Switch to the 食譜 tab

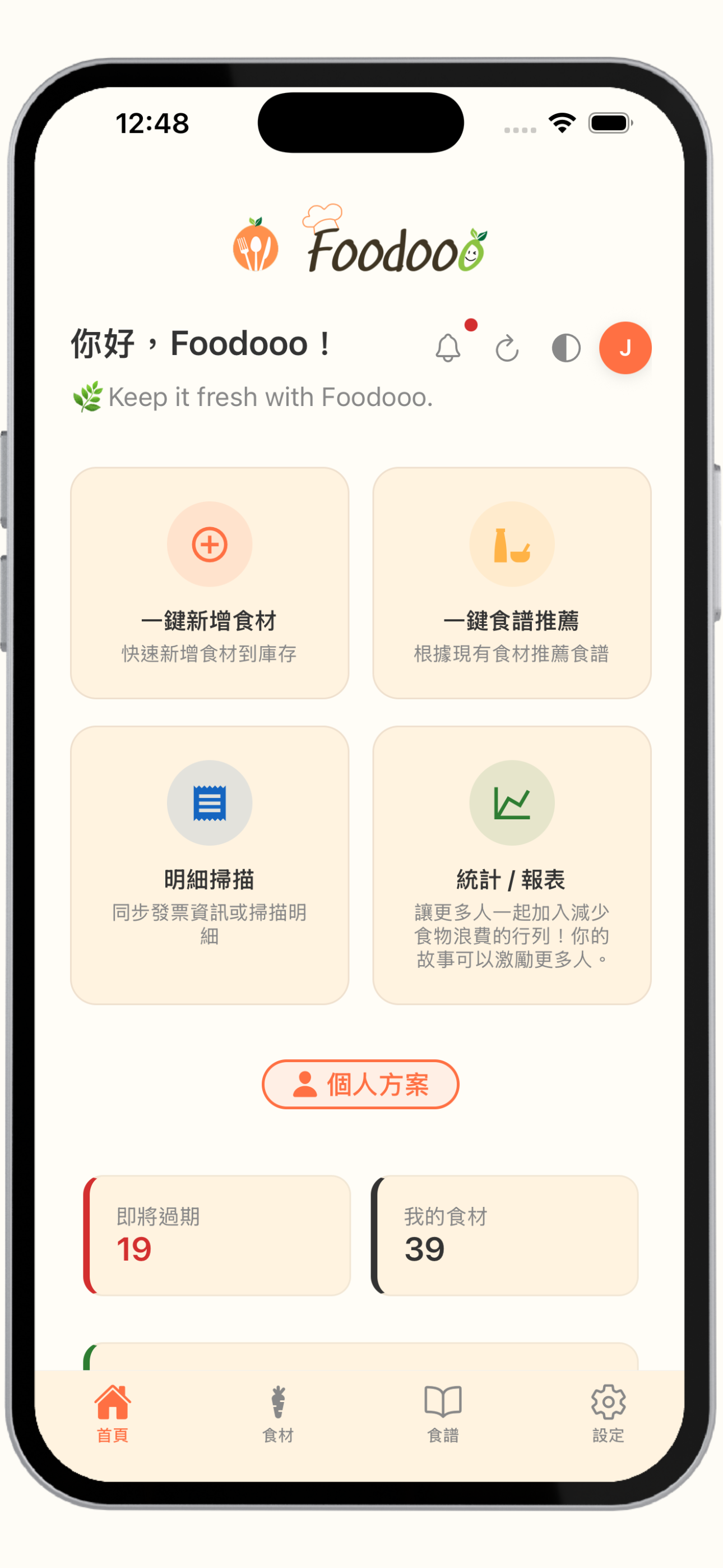click(x=443, y=1413)
